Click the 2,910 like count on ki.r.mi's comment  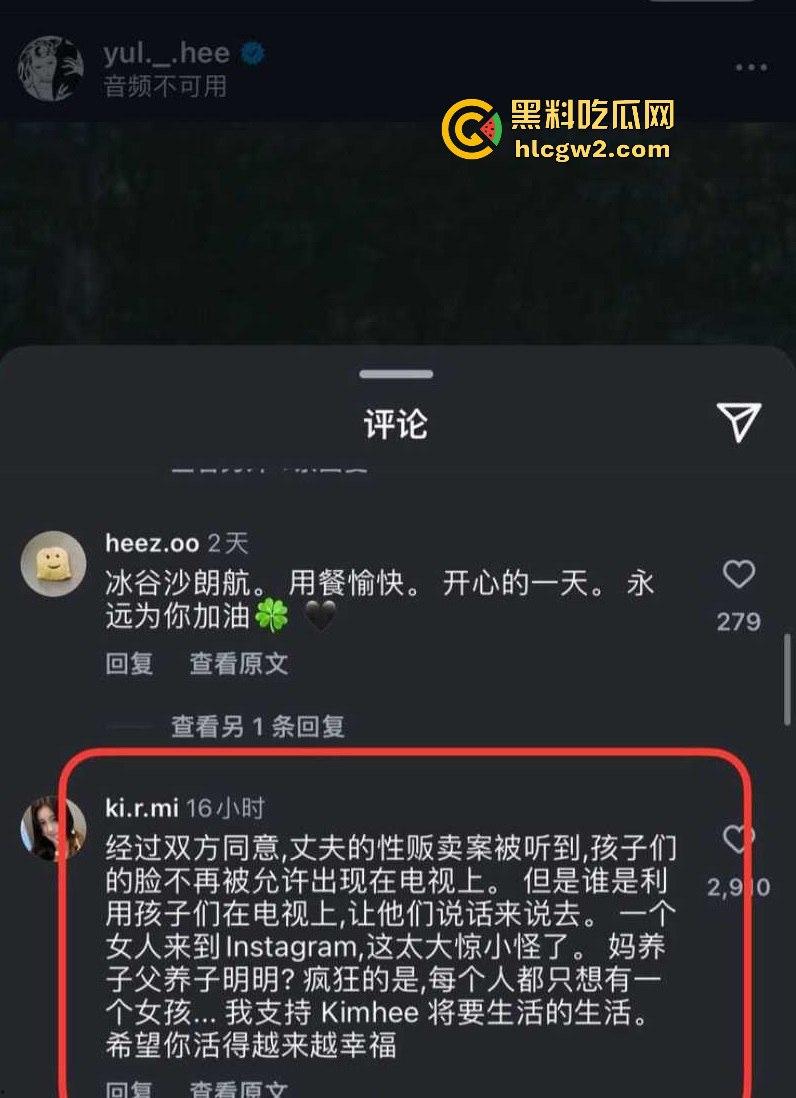tap(738, 887)
